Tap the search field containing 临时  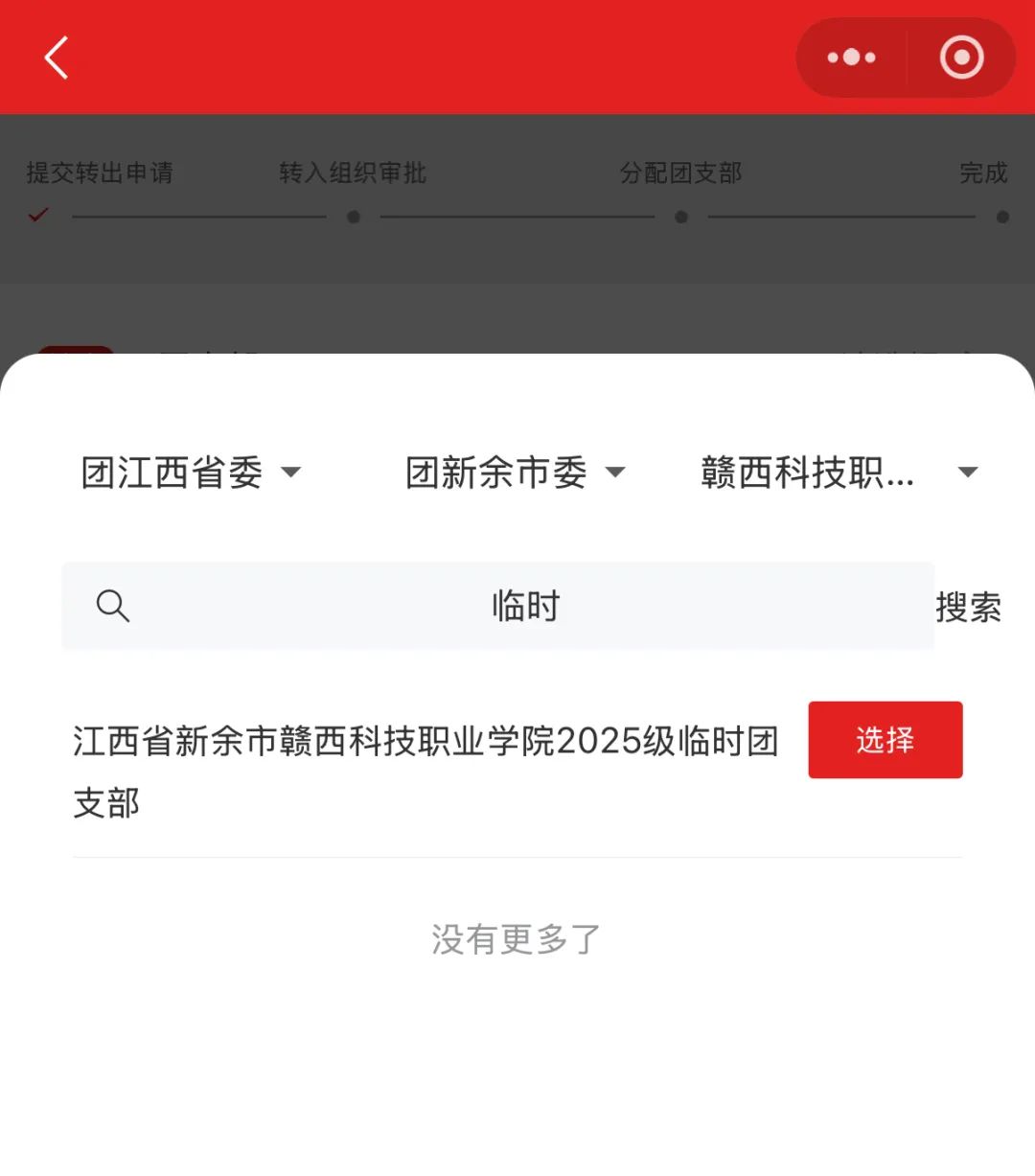coord(523,606)
